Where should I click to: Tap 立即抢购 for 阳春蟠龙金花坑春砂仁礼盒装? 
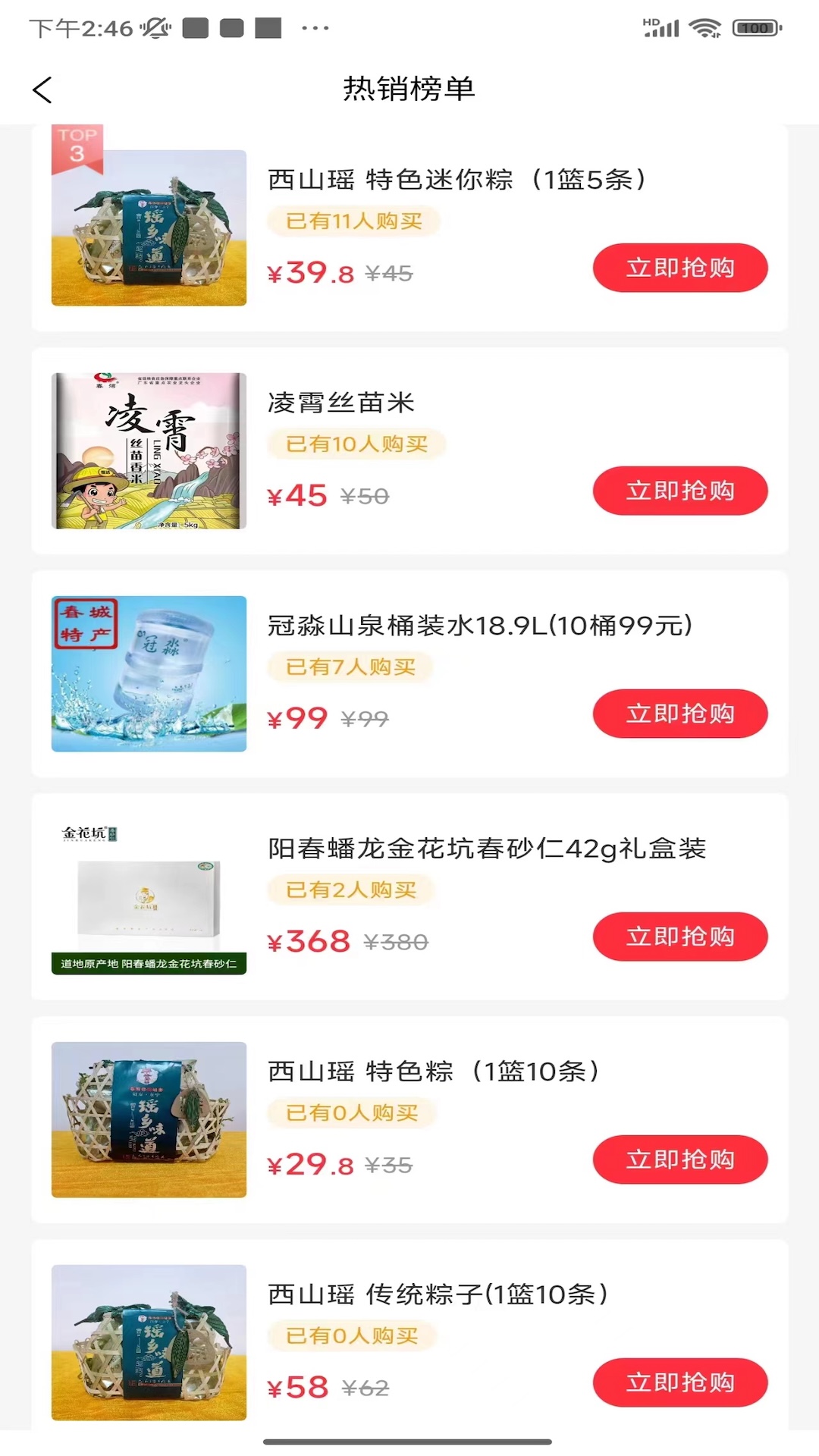click(x=680, y=937)
